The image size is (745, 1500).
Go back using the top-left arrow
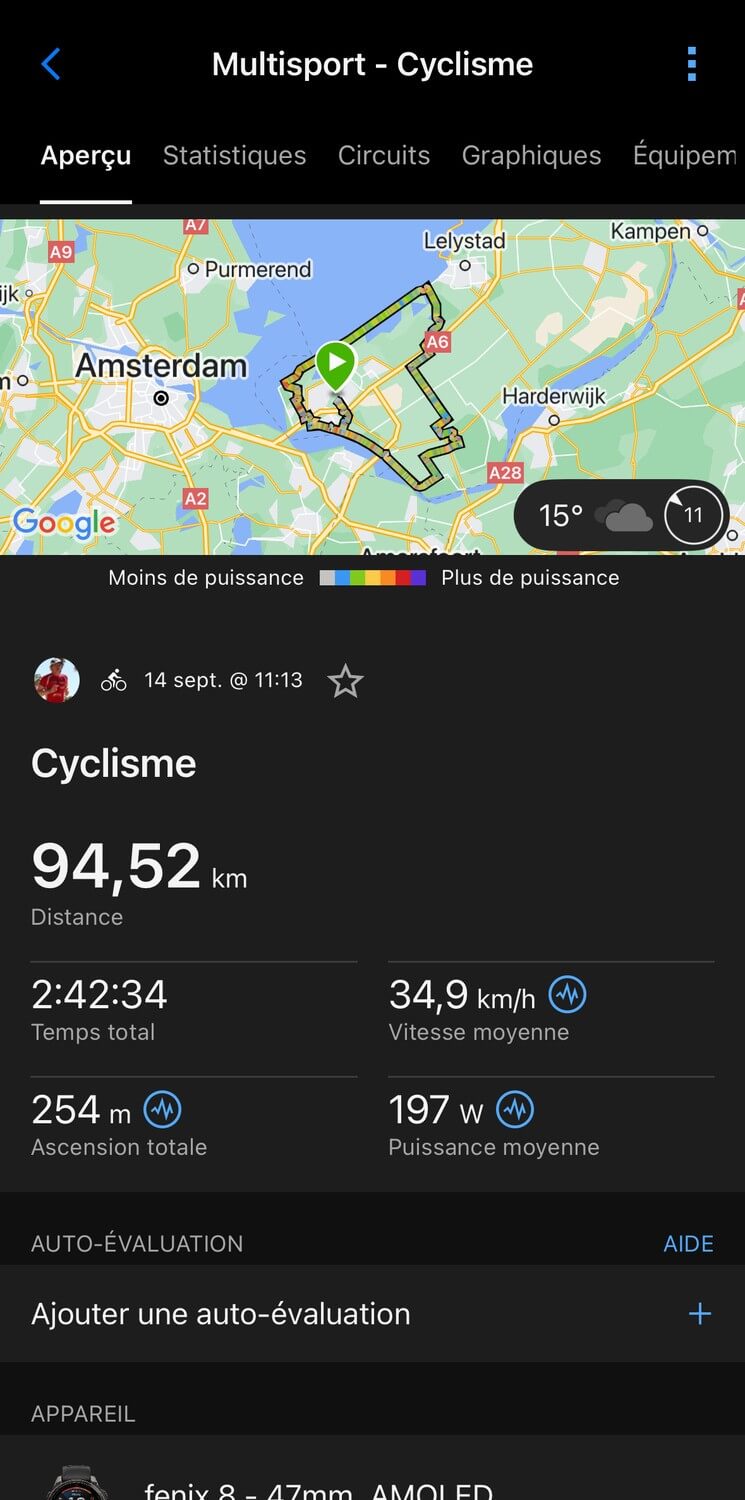51,64
